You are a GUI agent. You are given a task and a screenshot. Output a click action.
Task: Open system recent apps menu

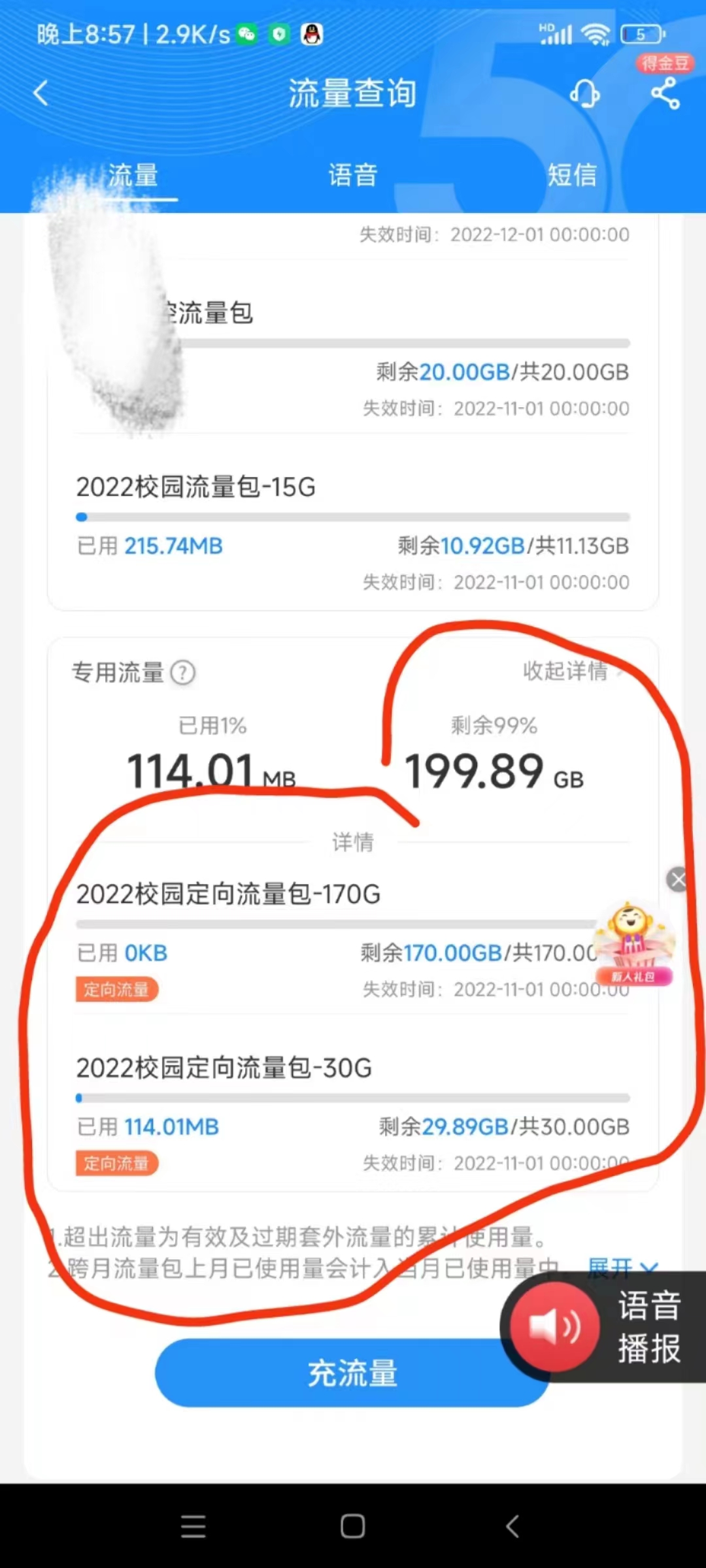193,1526
